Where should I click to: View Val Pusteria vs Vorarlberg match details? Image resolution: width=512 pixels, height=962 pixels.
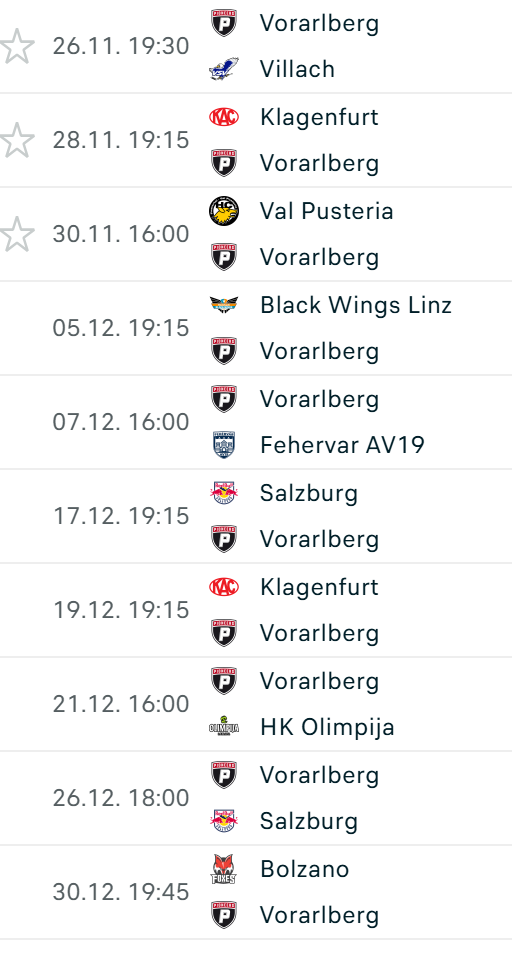click(256, 234)
